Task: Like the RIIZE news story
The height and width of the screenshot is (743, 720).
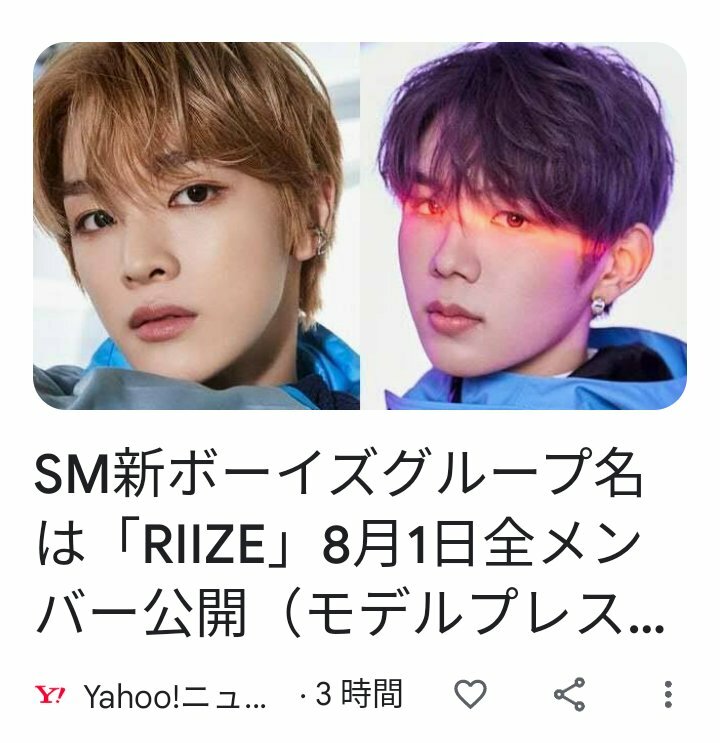Action: 470,694
